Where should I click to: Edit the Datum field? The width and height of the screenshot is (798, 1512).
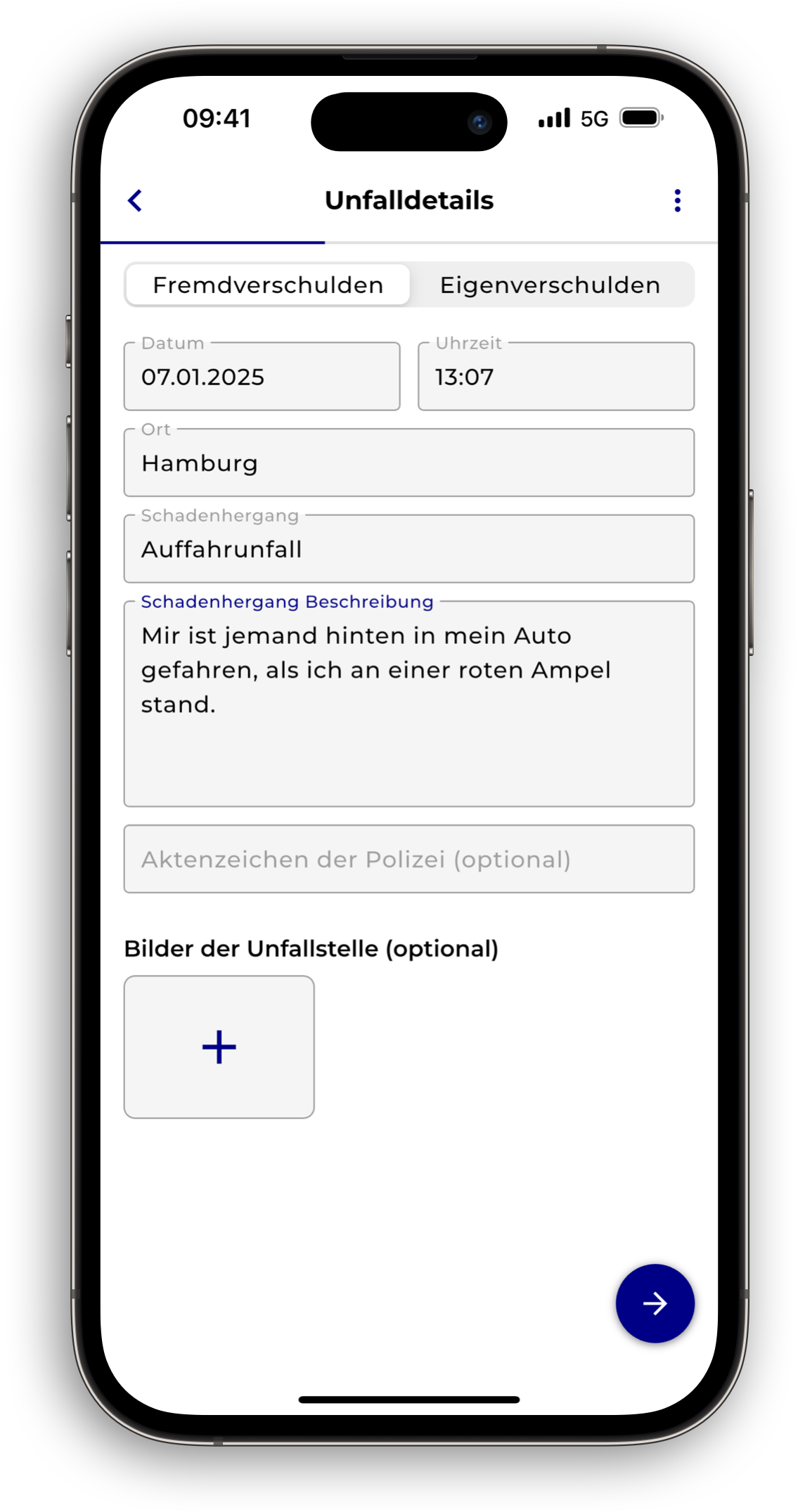point(262,377)
